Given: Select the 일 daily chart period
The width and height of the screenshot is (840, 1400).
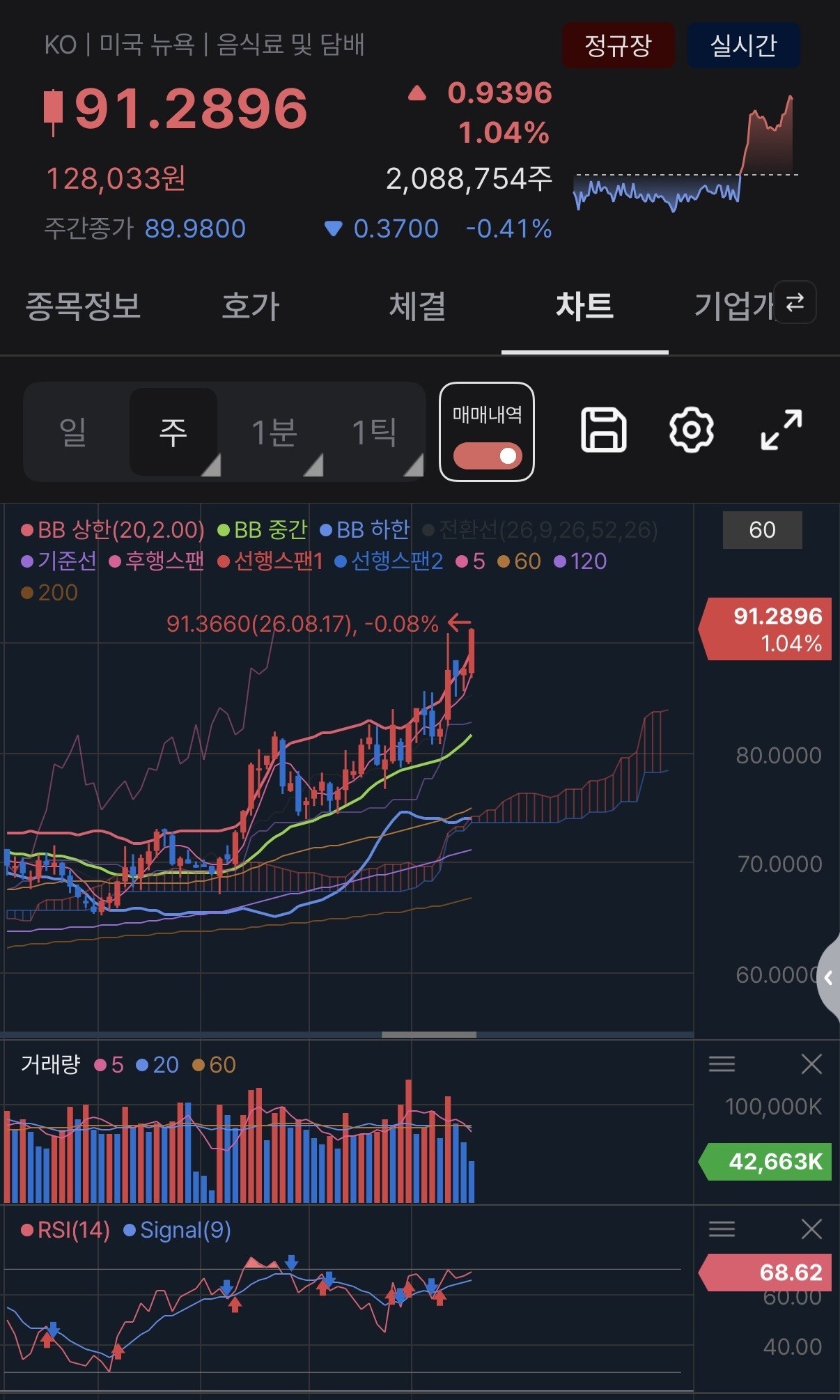Looking at the screenshot, I should point(74,432).
